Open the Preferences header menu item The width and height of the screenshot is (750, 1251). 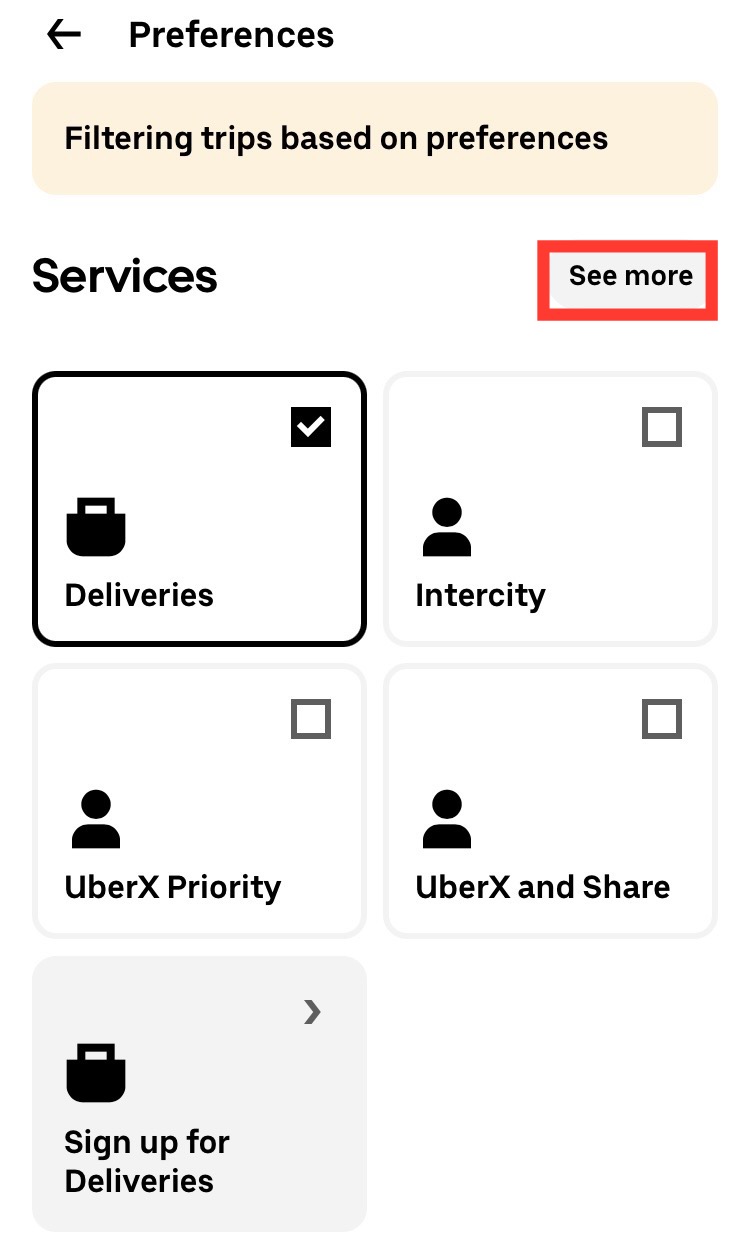(x=231, y=34)
